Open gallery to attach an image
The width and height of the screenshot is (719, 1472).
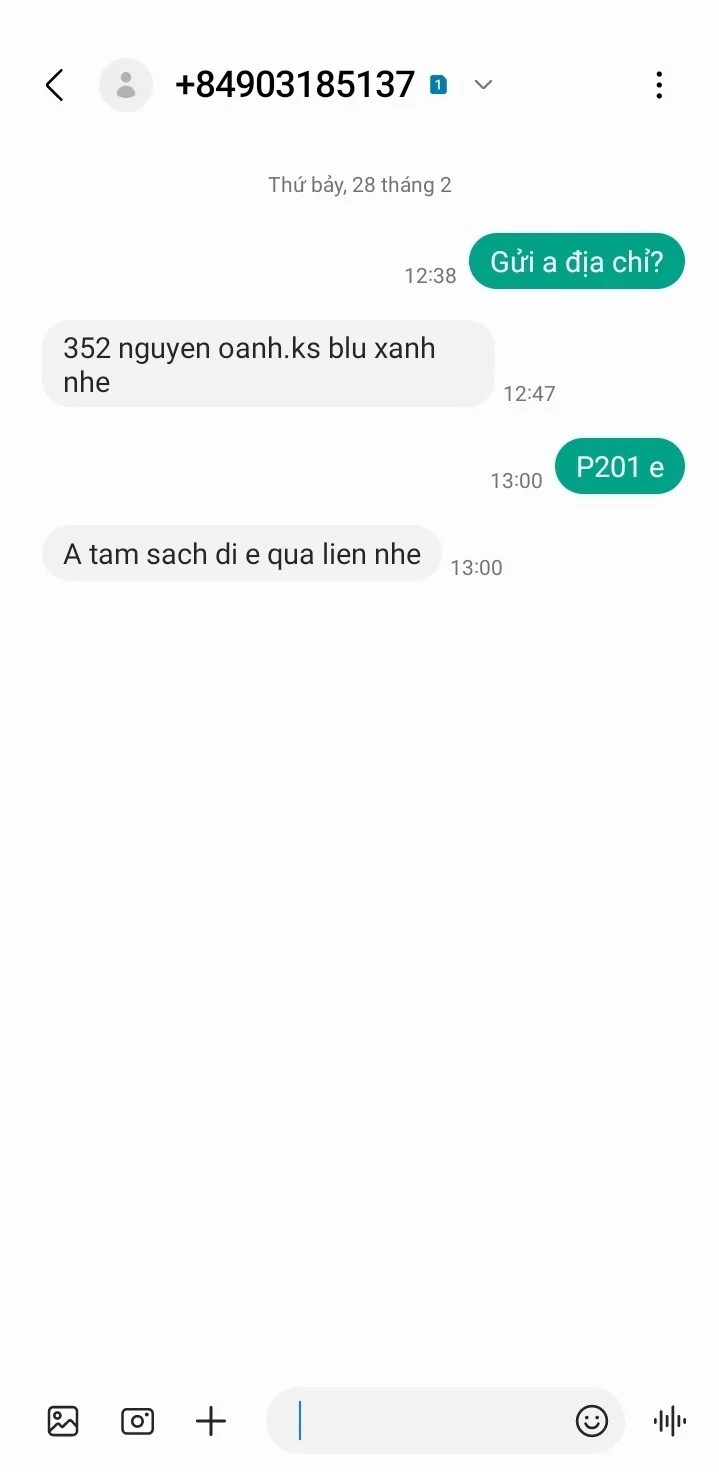(63, 1420)
